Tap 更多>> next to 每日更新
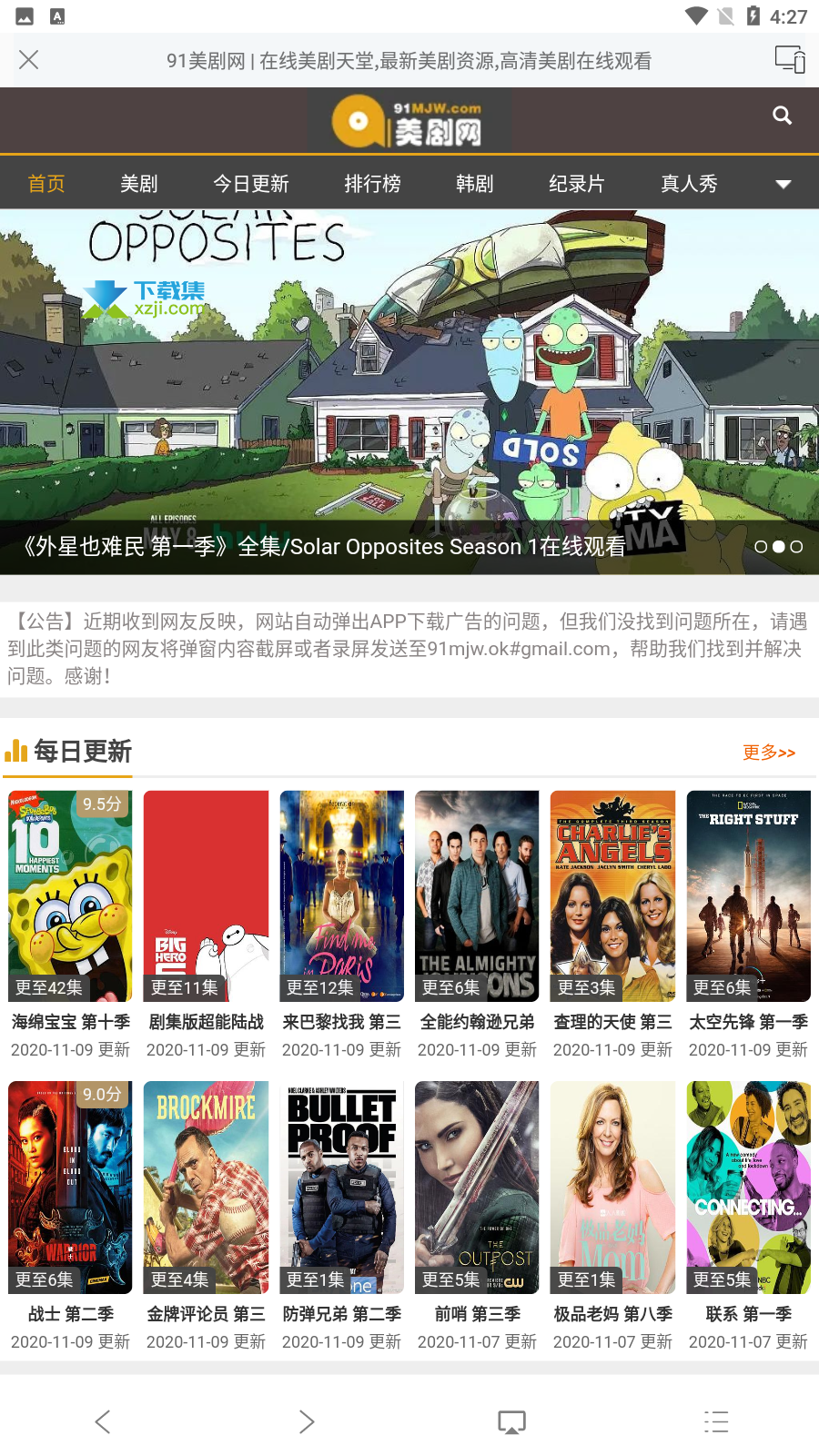This screenshot has width=819, height=1456. coord(769,753)
